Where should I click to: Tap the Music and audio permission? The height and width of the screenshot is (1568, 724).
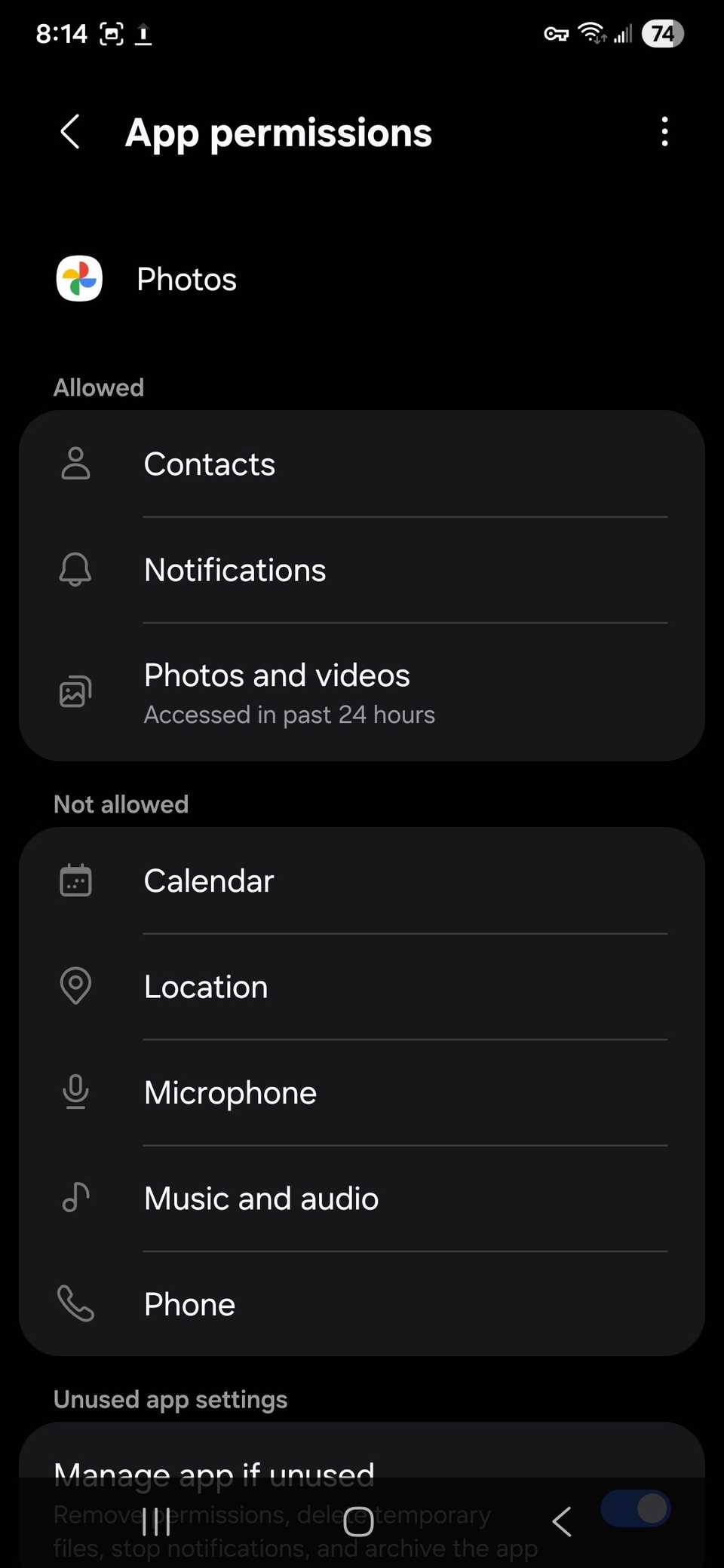click(x=362, y=1199)
